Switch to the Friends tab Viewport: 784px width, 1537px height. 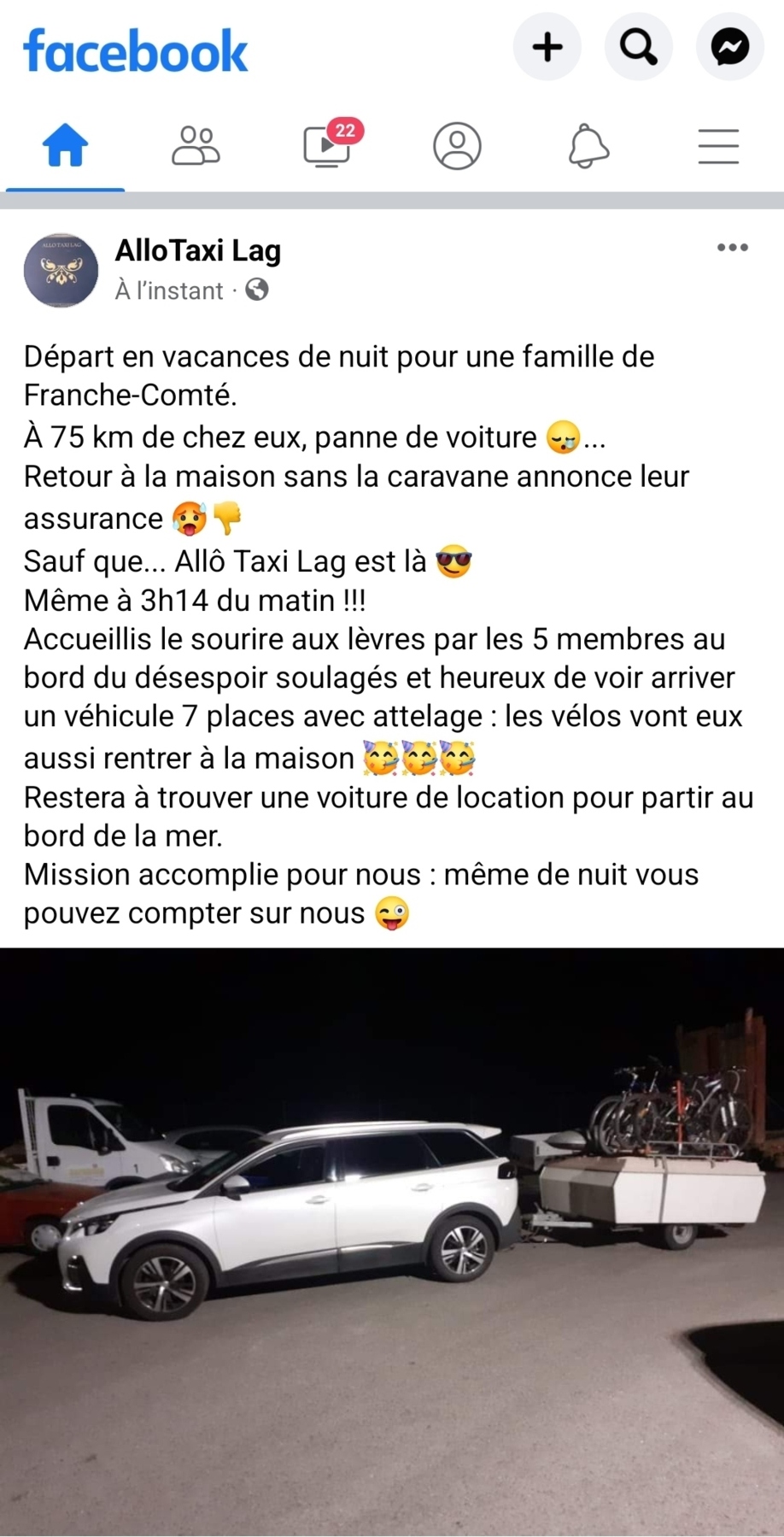196,145
